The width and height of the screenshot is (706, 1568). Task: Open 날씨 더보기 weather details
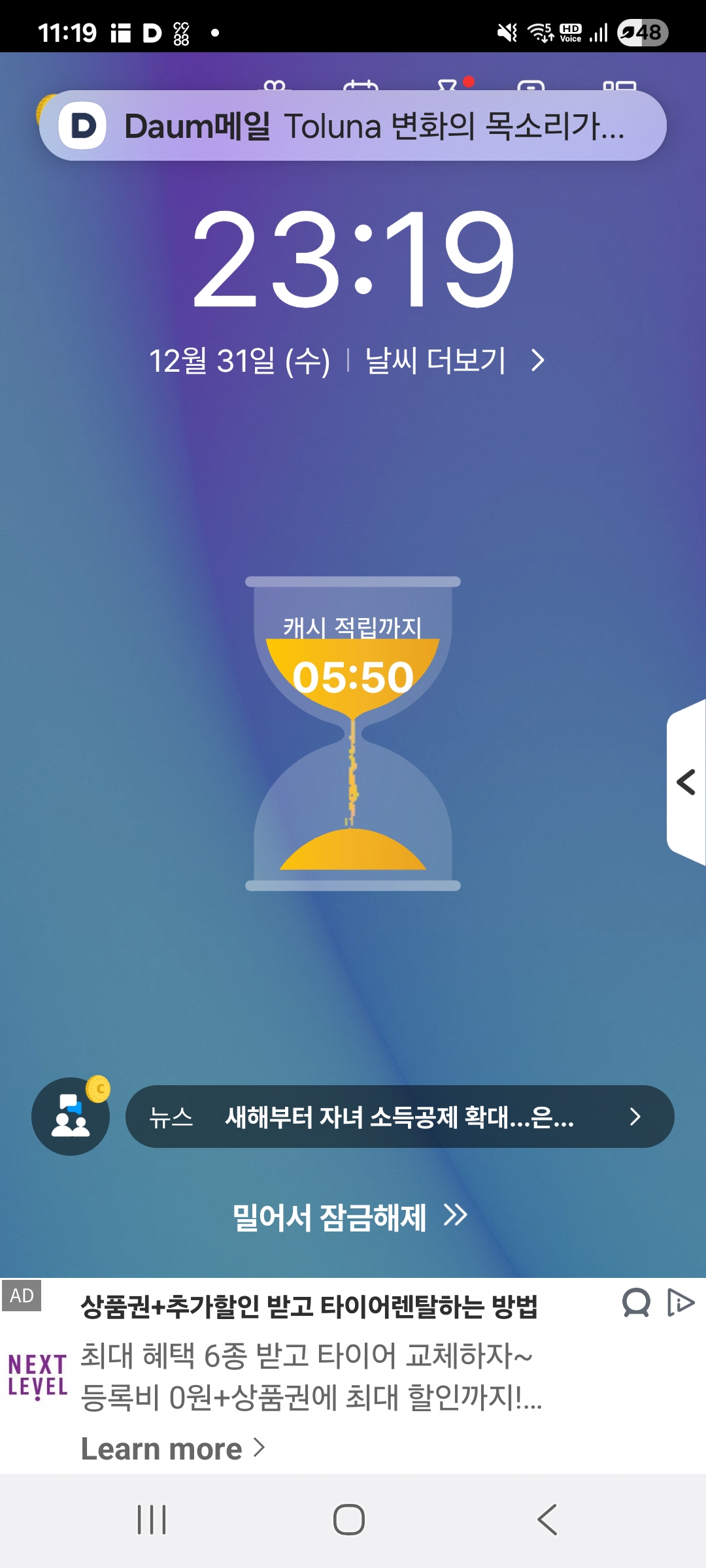tap(454, 360)
